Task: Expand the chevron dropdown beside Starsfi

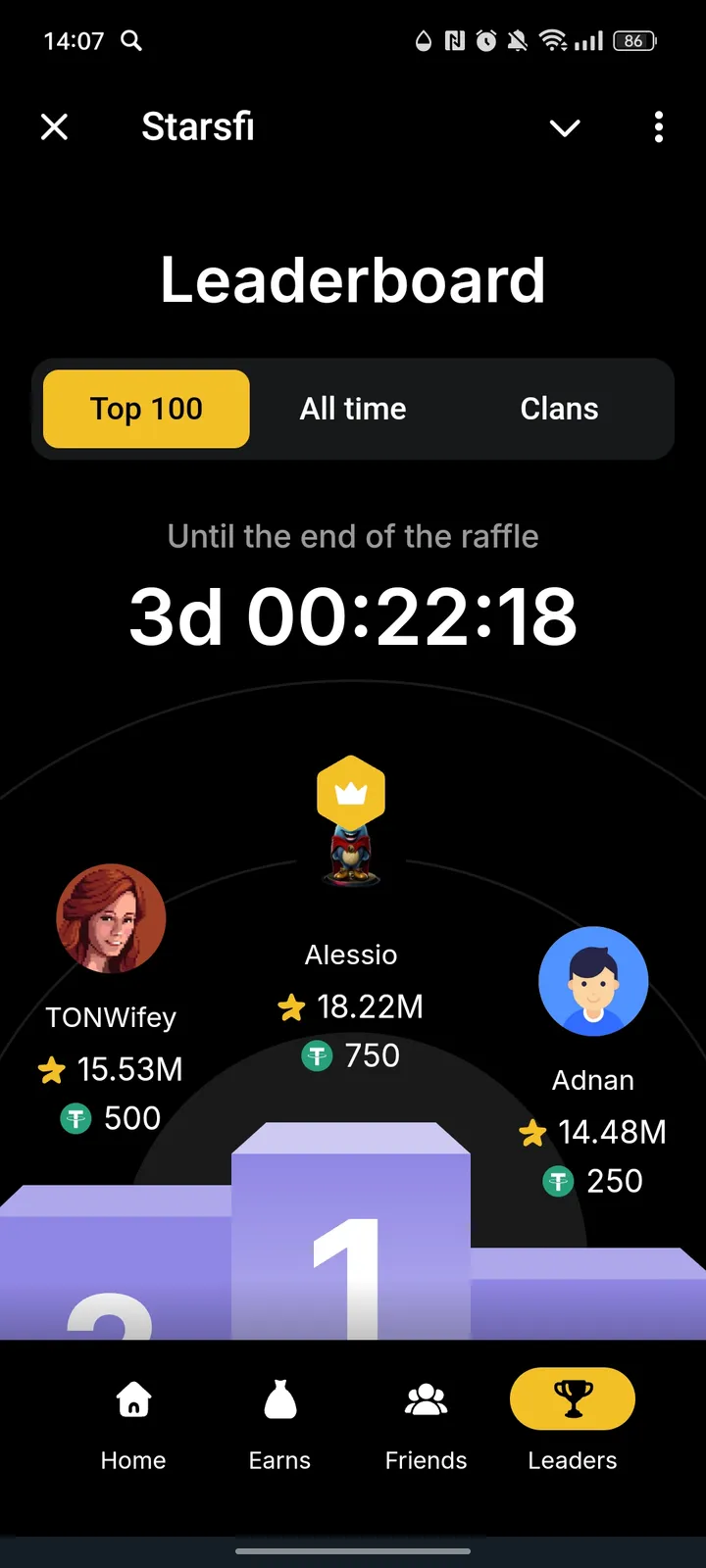Action: [x=565, y=127]
